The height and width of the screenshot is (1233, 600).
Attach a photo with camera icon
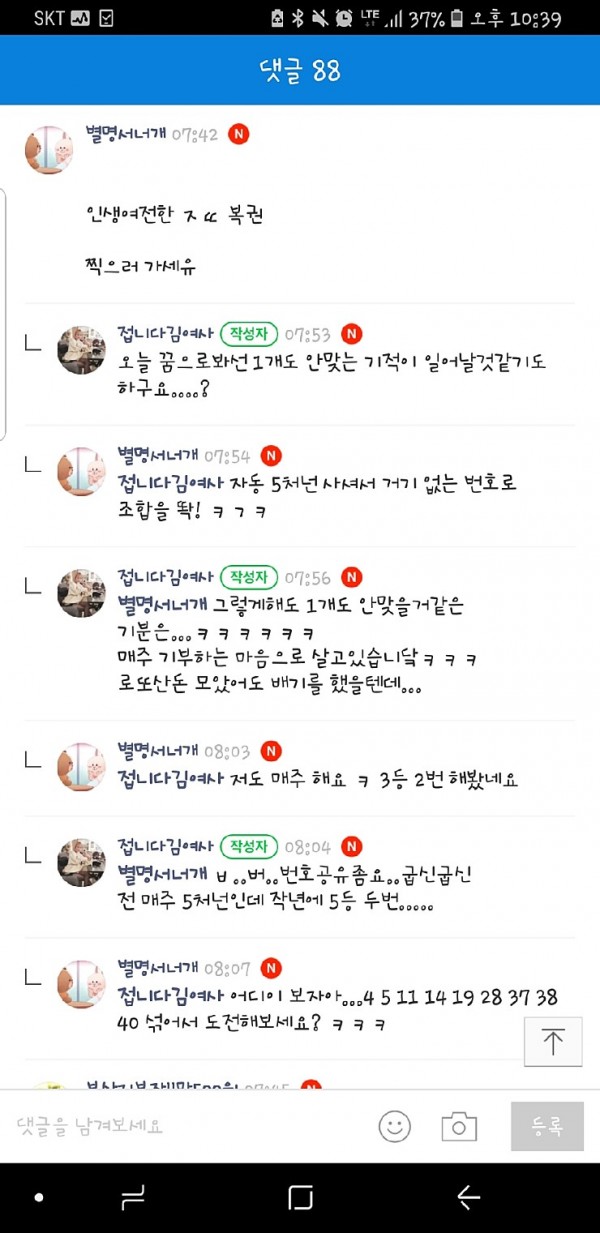click(x=459, y=1126)
